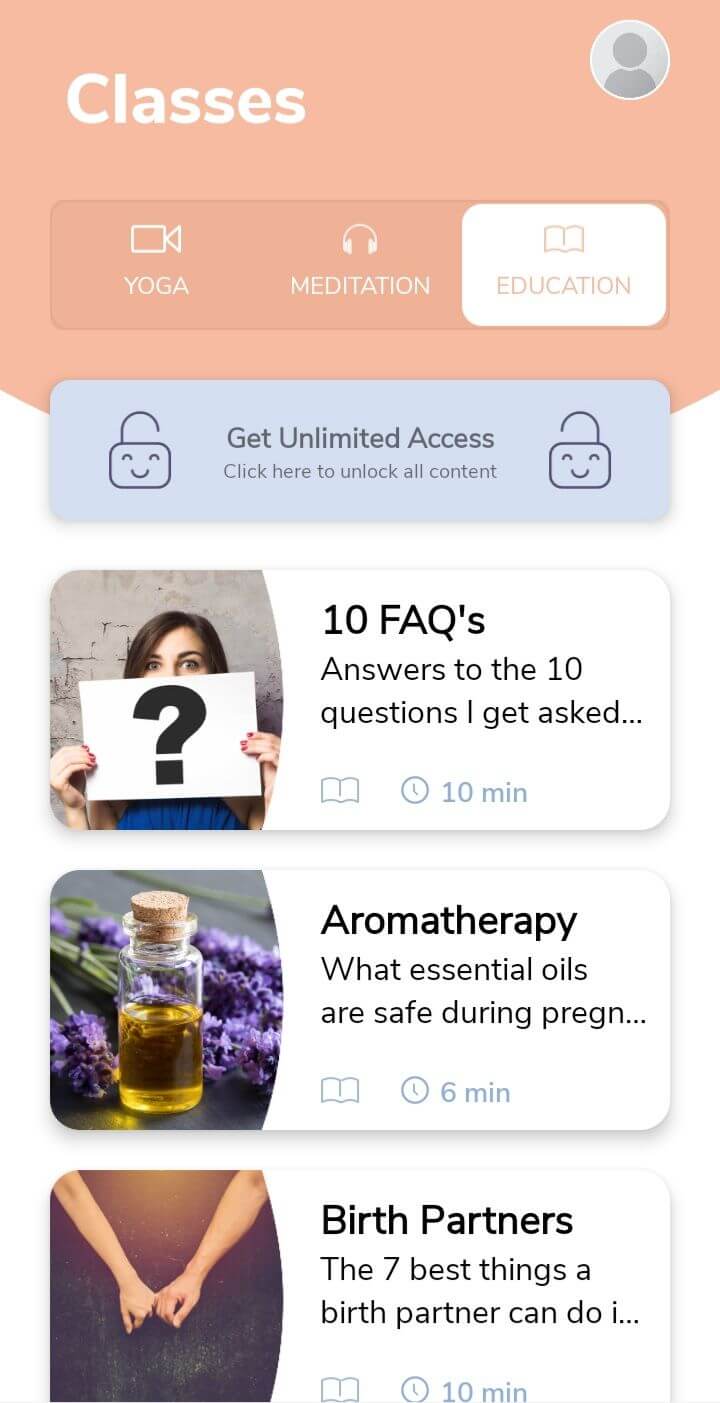
Task: Open the Aromatherapy class card
Action: click(x=360, y=1000)
